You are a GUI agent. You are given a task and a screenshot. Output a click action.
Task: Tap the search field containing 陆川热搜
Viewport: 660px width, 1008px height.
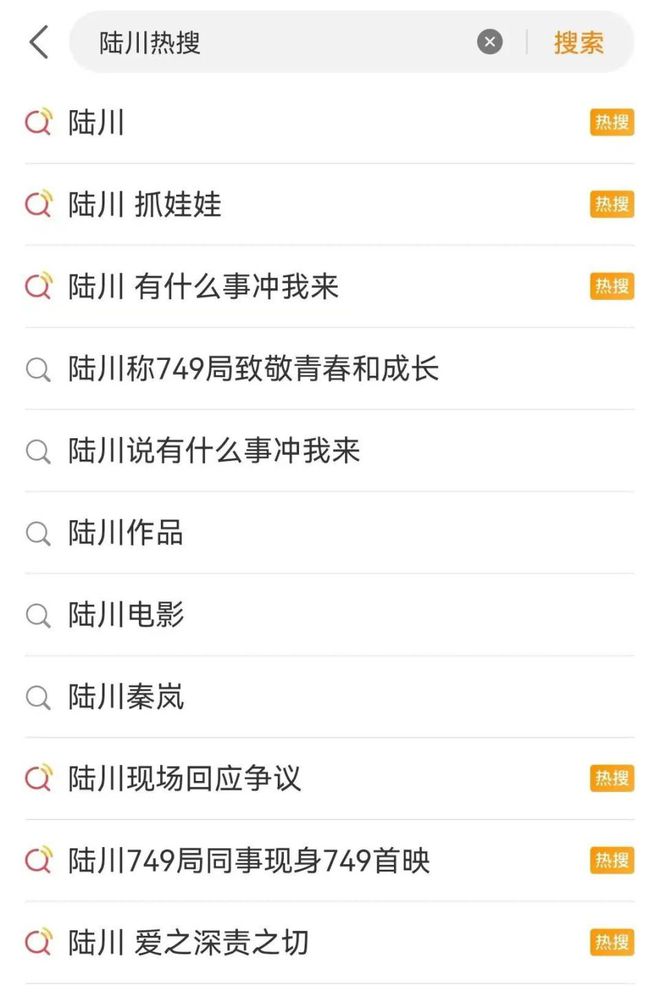click(280, 43)
